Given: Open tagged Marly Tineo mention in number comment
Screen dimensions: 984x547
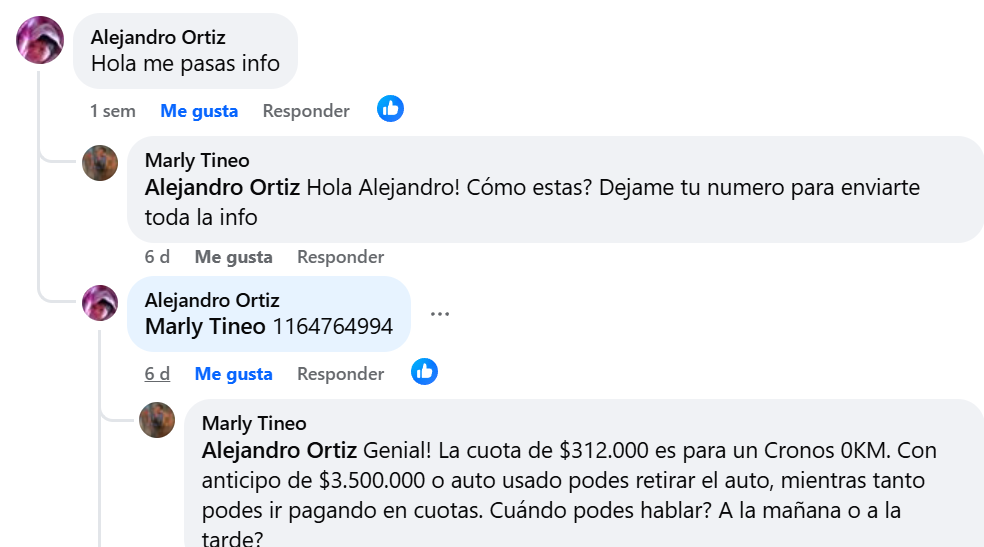Looking at the screenshot, I should click(205, 326).
